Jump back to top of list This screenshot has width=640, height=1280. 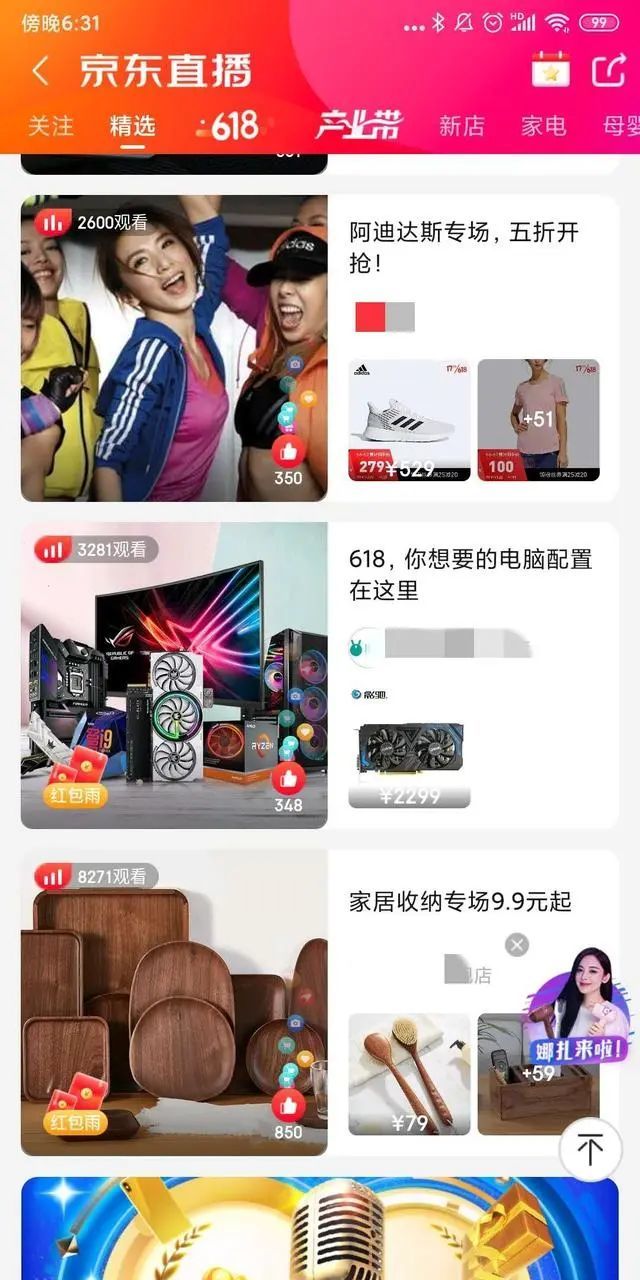point(590,1150)
